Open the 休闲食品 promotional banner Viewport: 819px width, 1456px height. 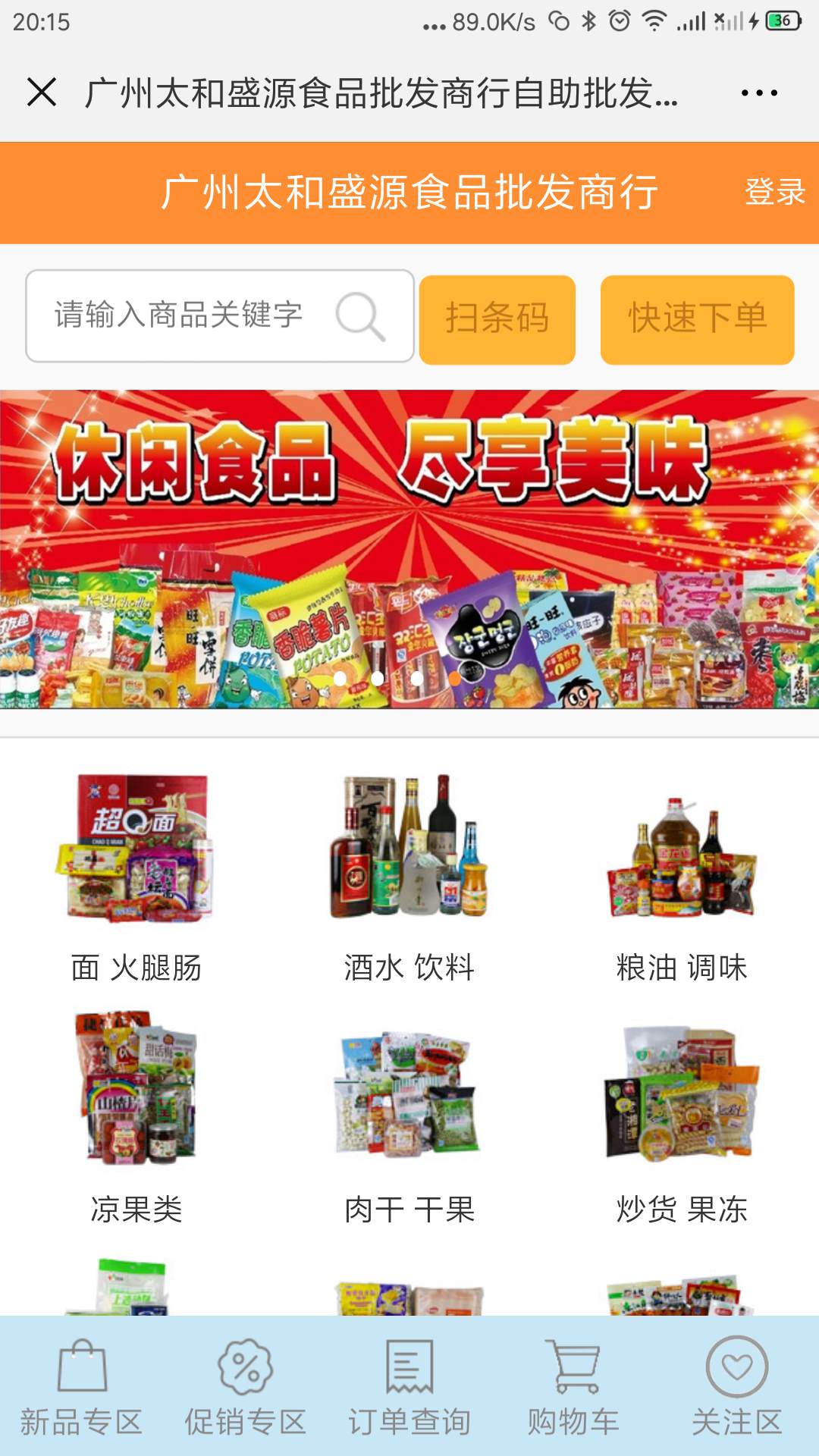coord(409,550)
